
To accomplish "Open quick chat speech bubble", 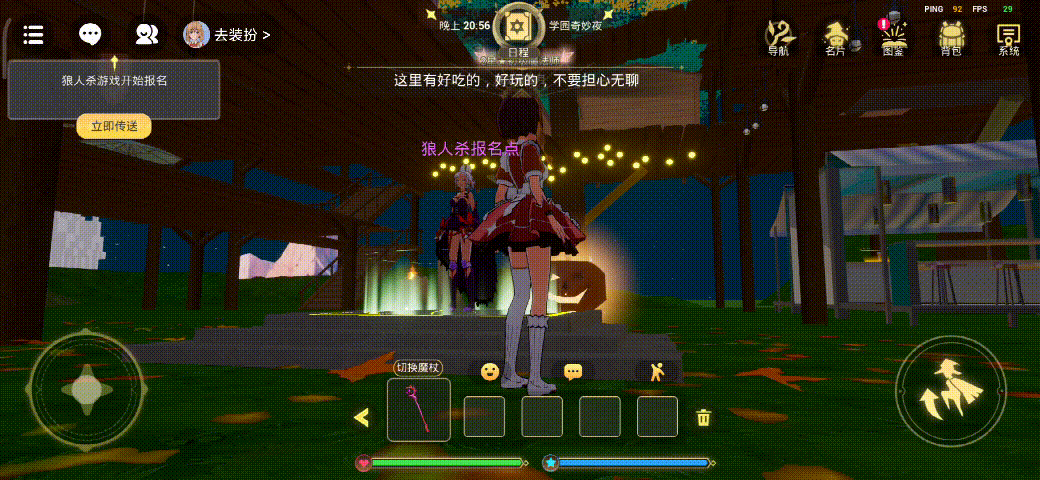I will pyautogui.click(x=573, y=372).
